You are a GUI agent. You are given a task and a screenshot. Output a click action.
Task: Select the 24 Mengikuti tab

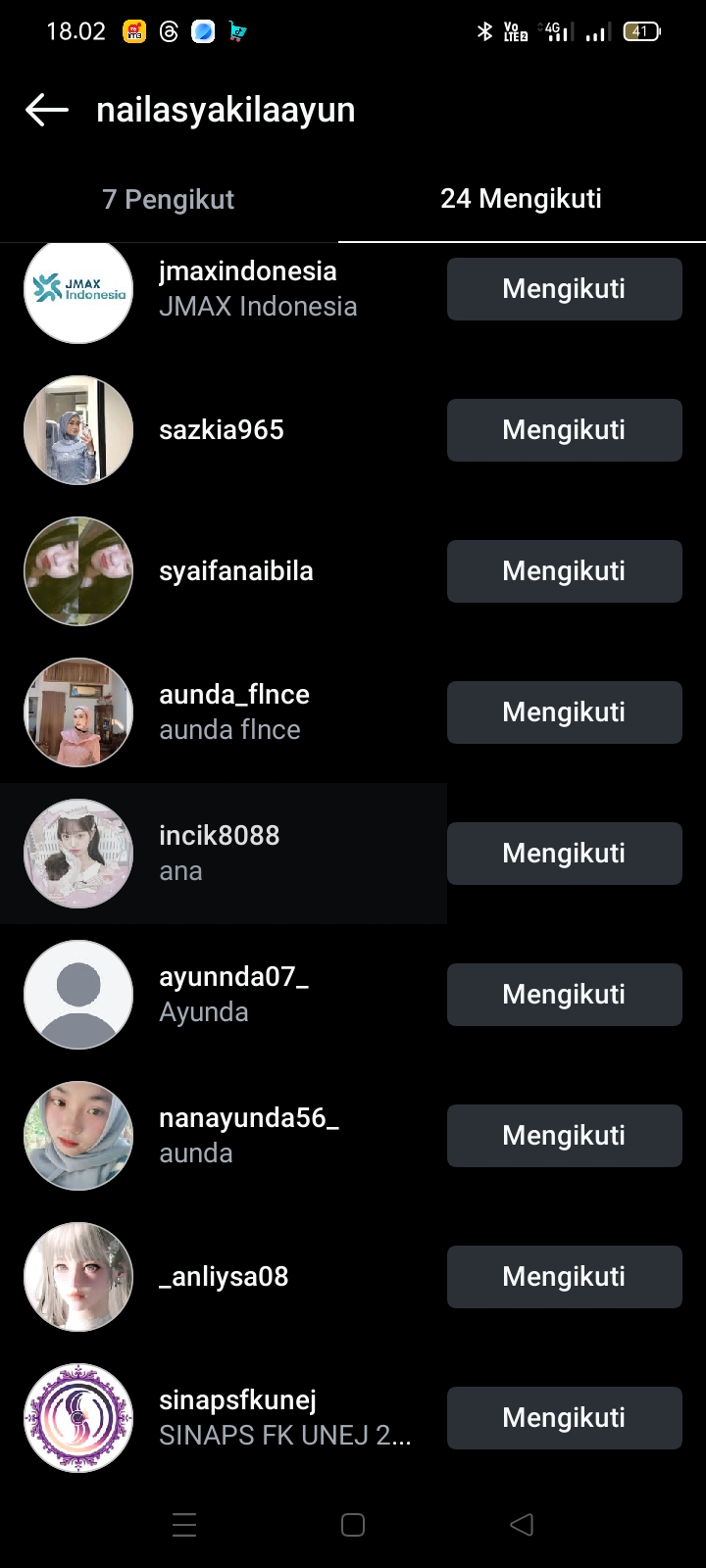[521, 199]
